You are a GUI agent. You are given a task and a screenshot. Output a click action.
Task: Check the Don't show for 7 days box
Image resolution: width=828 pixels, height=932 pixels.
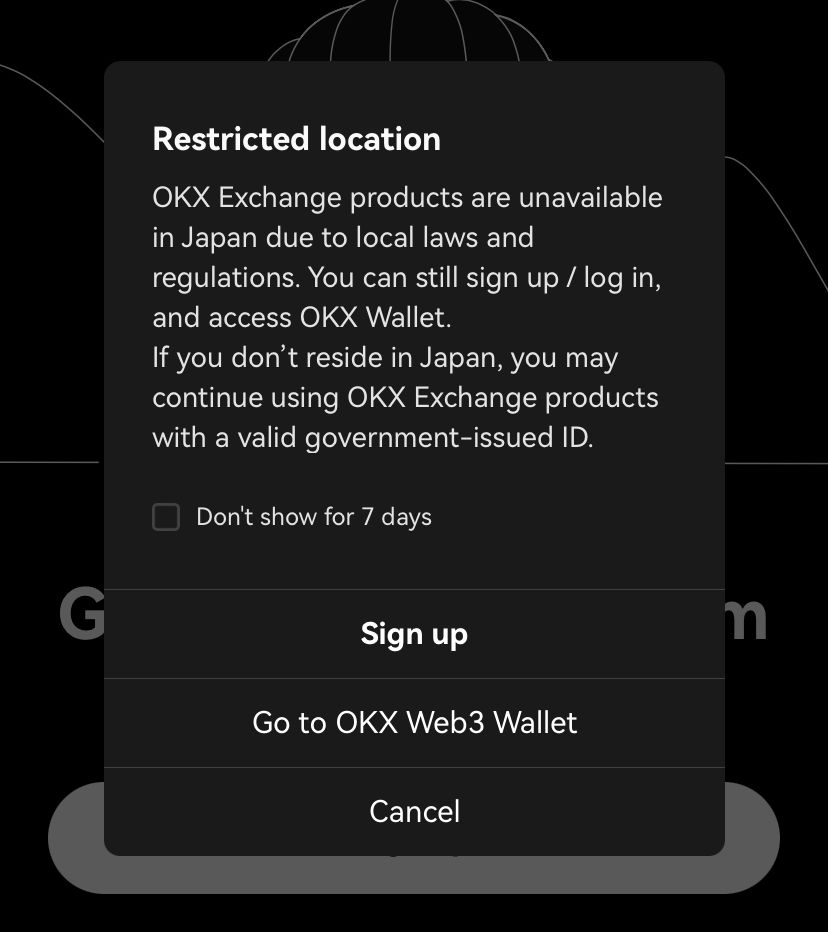[166, 517]
